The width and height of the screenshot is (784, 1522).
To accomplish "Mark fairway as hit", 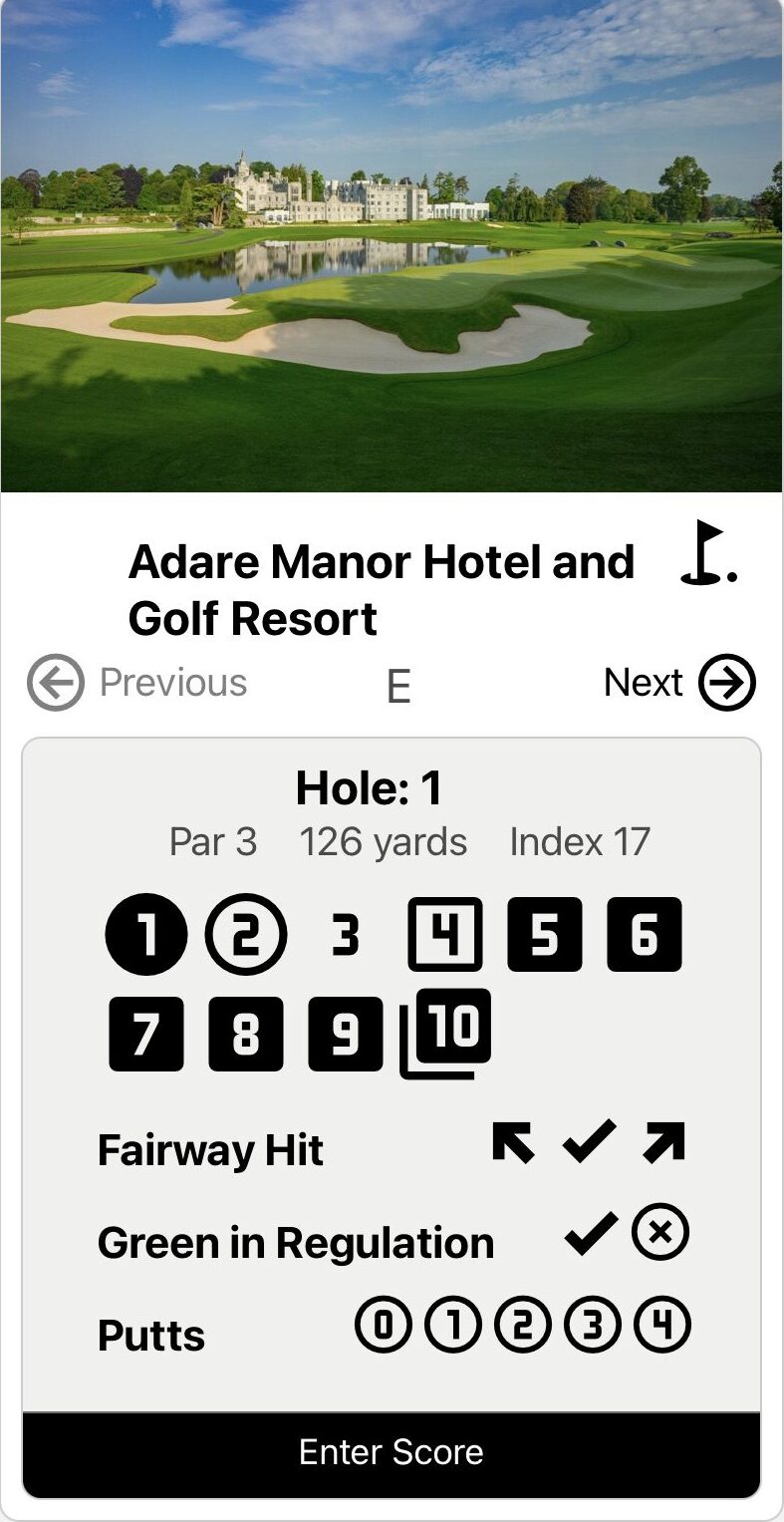I will (x=590, y=1142).
